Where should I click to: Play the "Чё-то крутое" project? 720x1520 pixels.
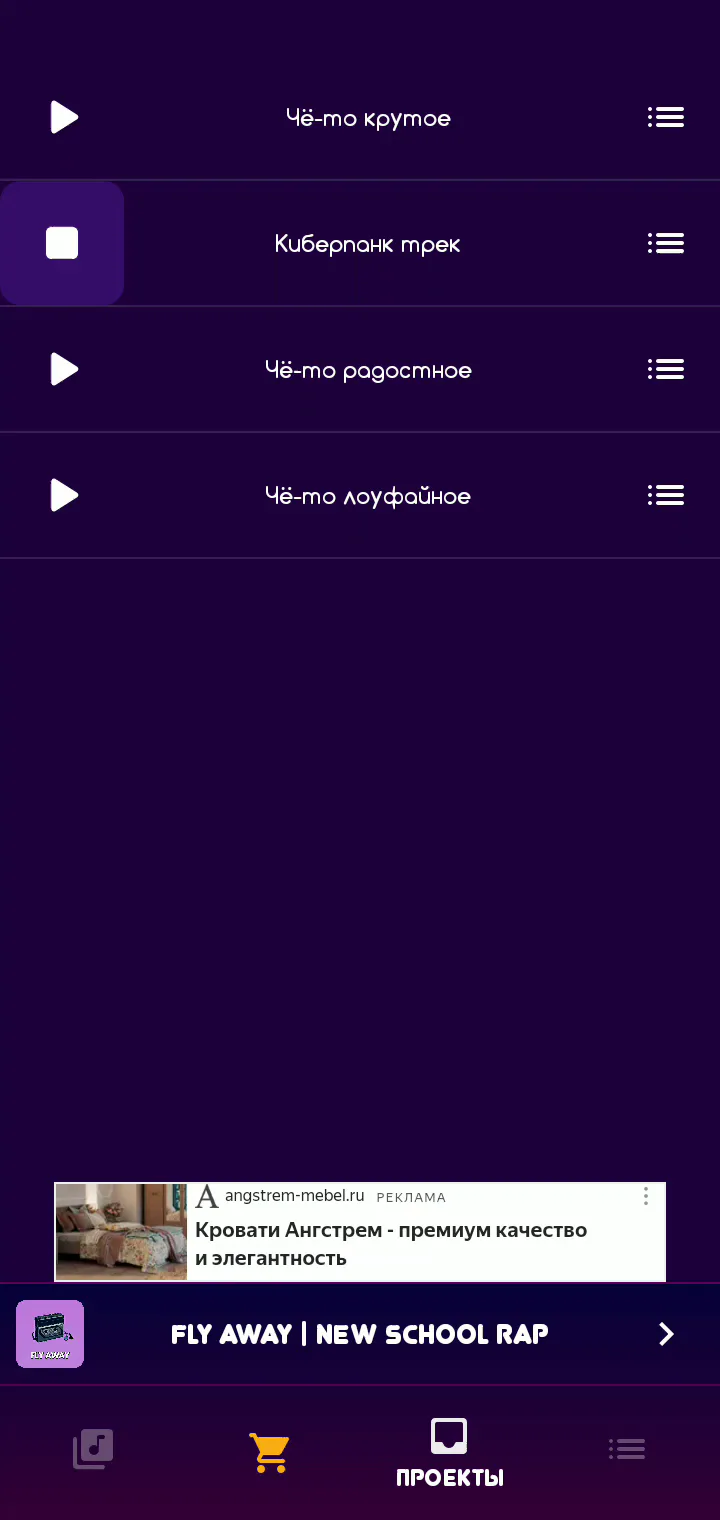[64, 117]
